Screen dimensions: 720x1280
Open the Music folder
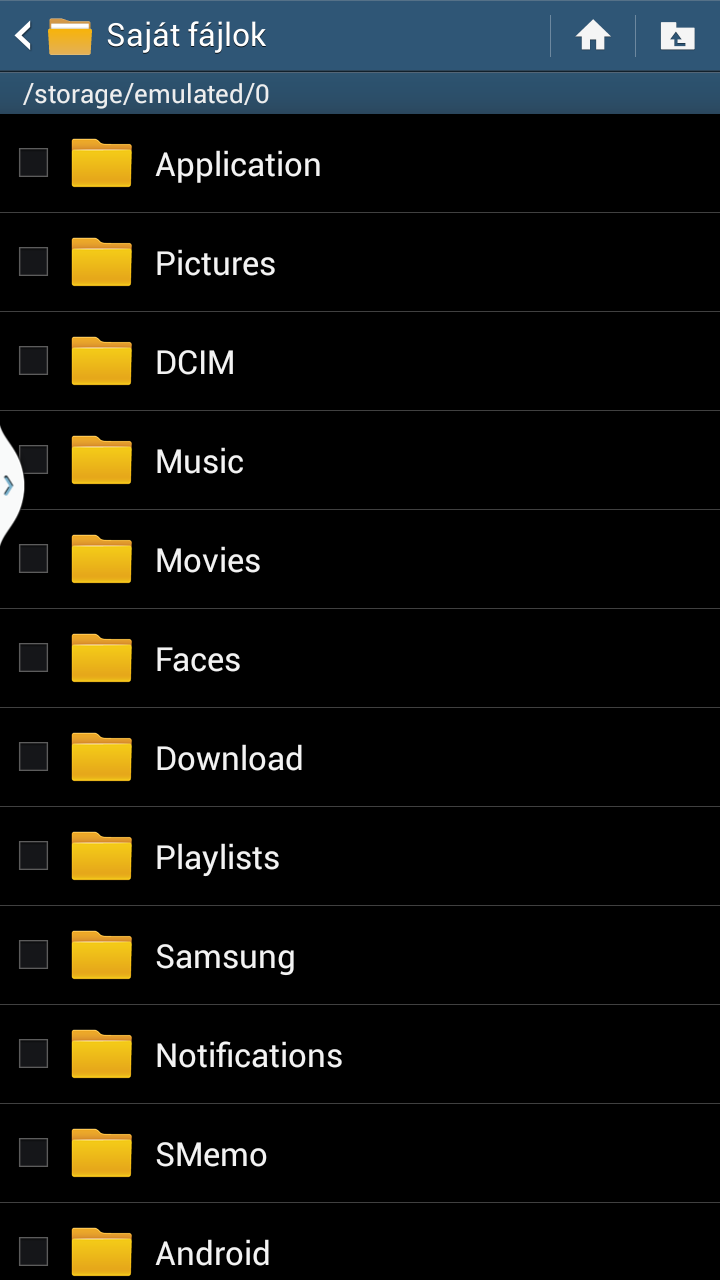[200, 462]
